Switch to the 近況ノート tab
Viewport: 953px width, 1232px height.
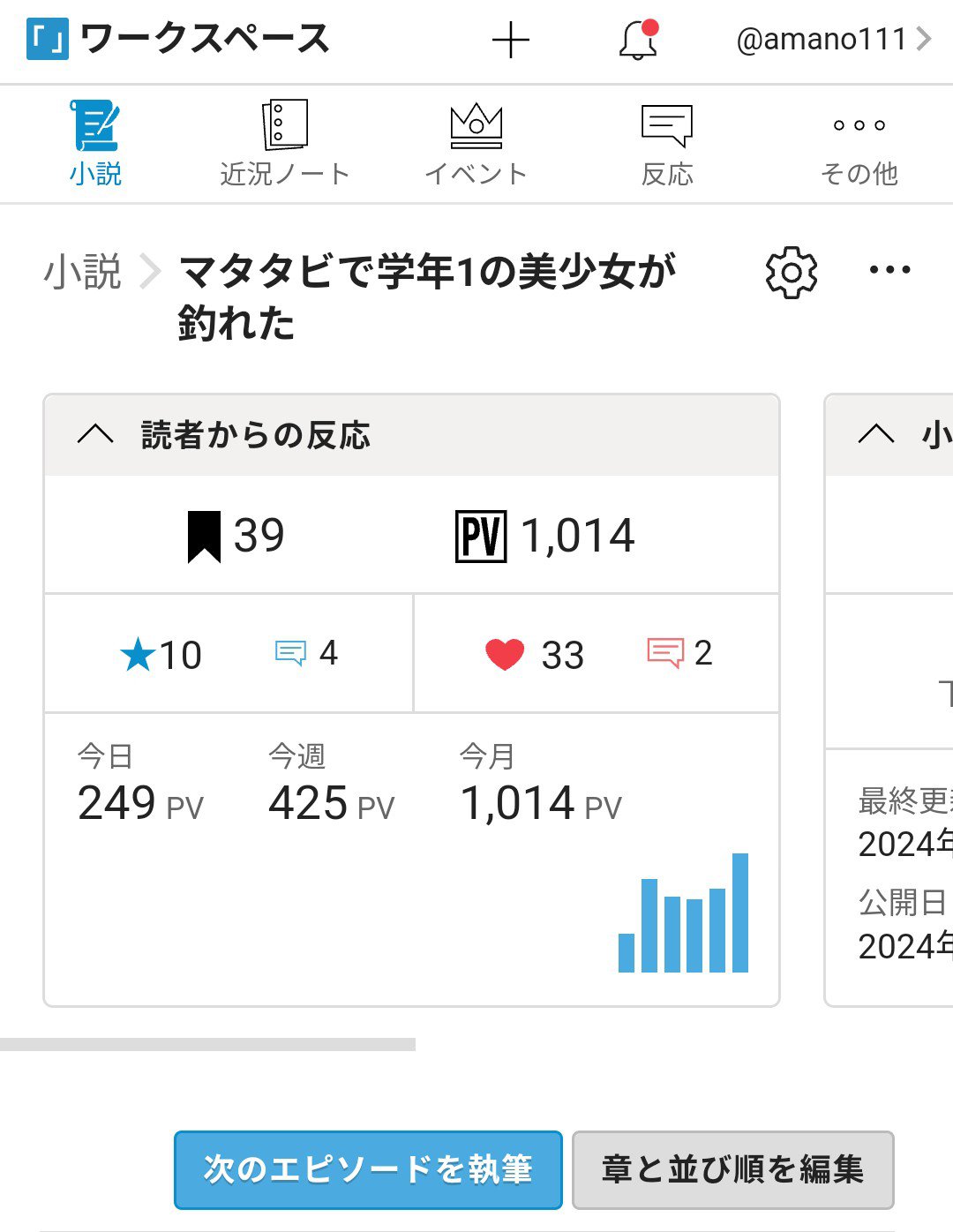[x=285, y=144]
